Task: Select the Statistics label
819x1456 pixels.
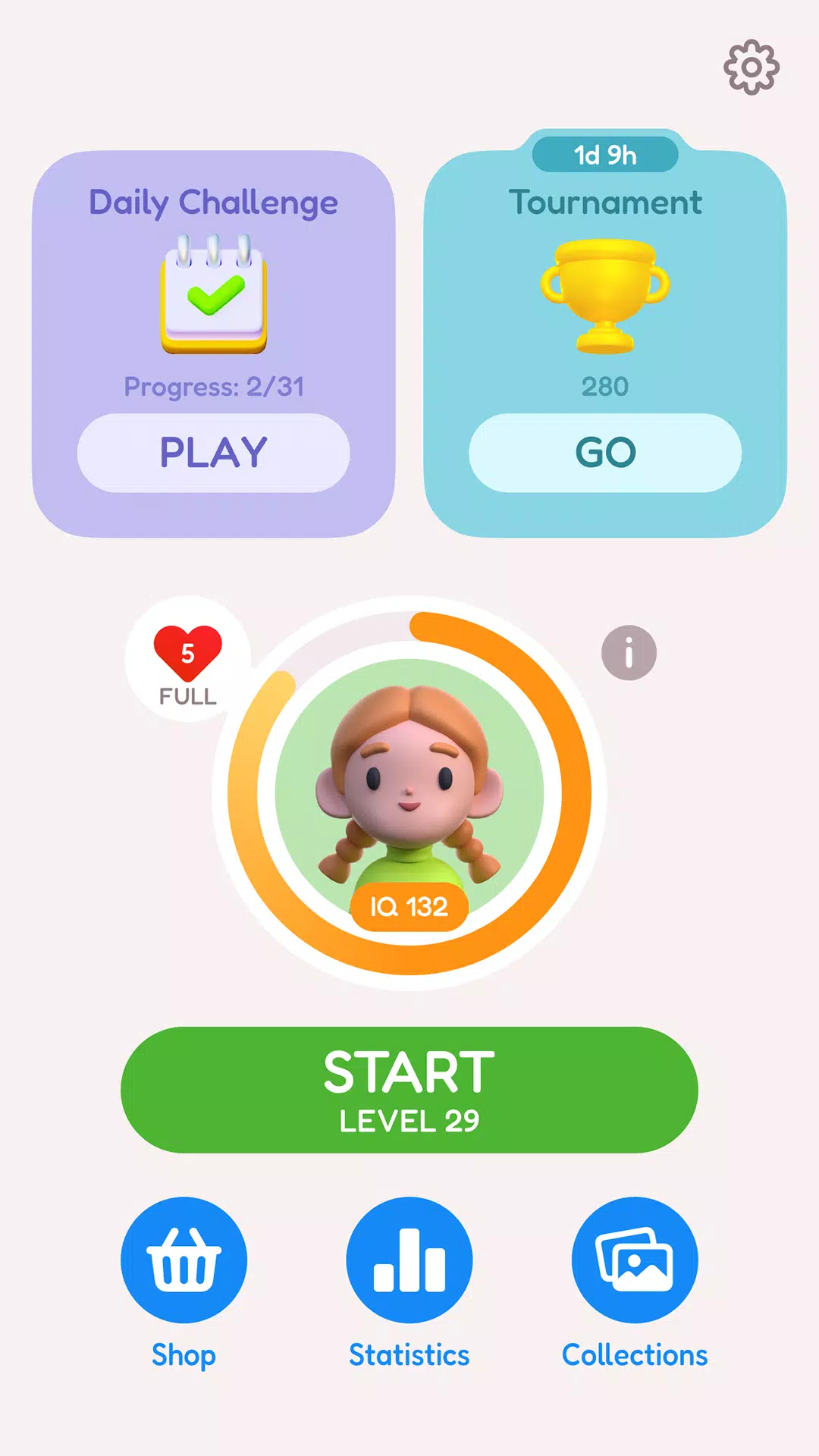Action: 408,1356
